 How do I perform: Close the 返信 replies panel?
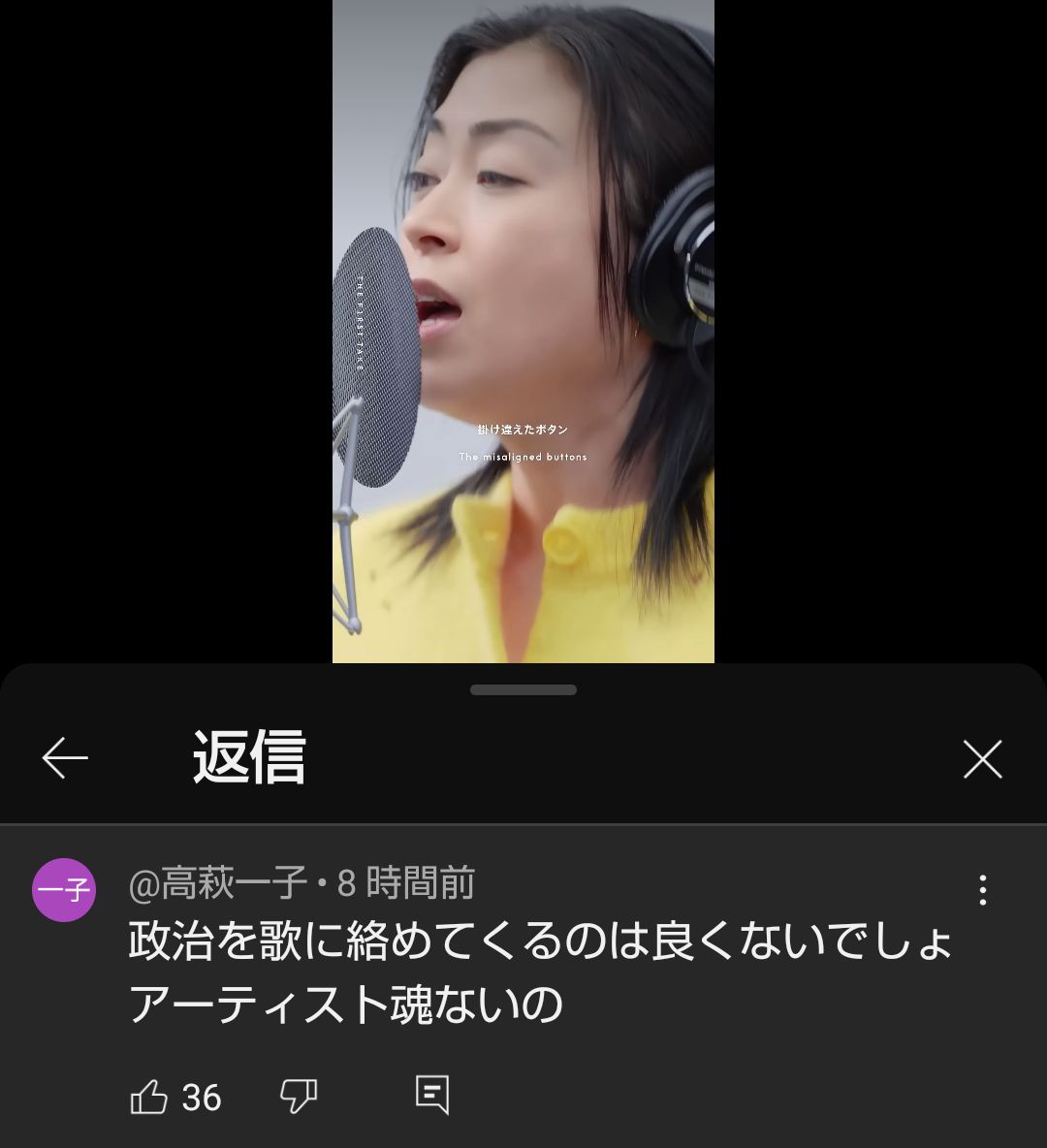[x=982, y=759]
